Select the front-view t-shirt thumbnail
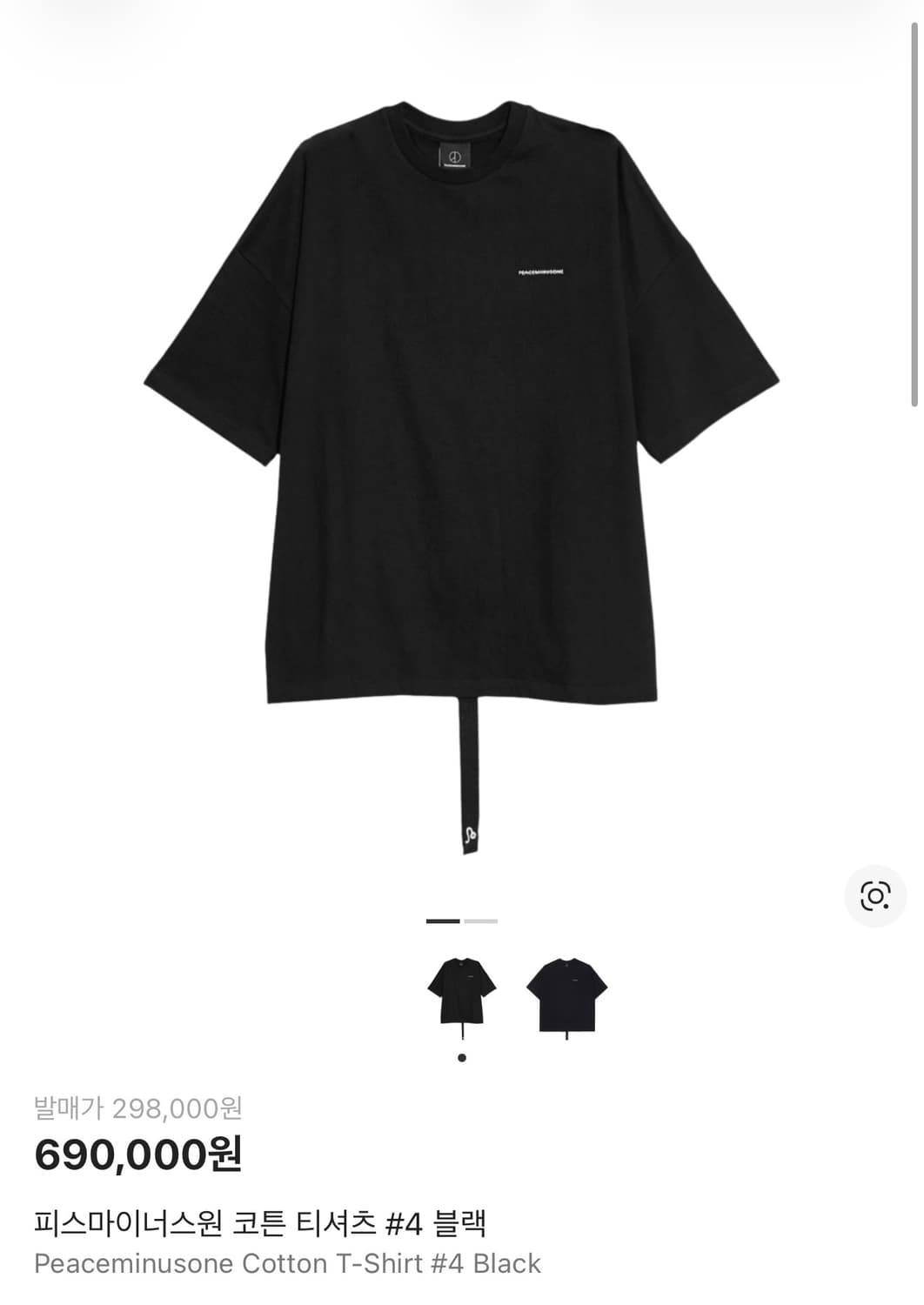This screenshot has width=924, height=1305. [461, 992]
